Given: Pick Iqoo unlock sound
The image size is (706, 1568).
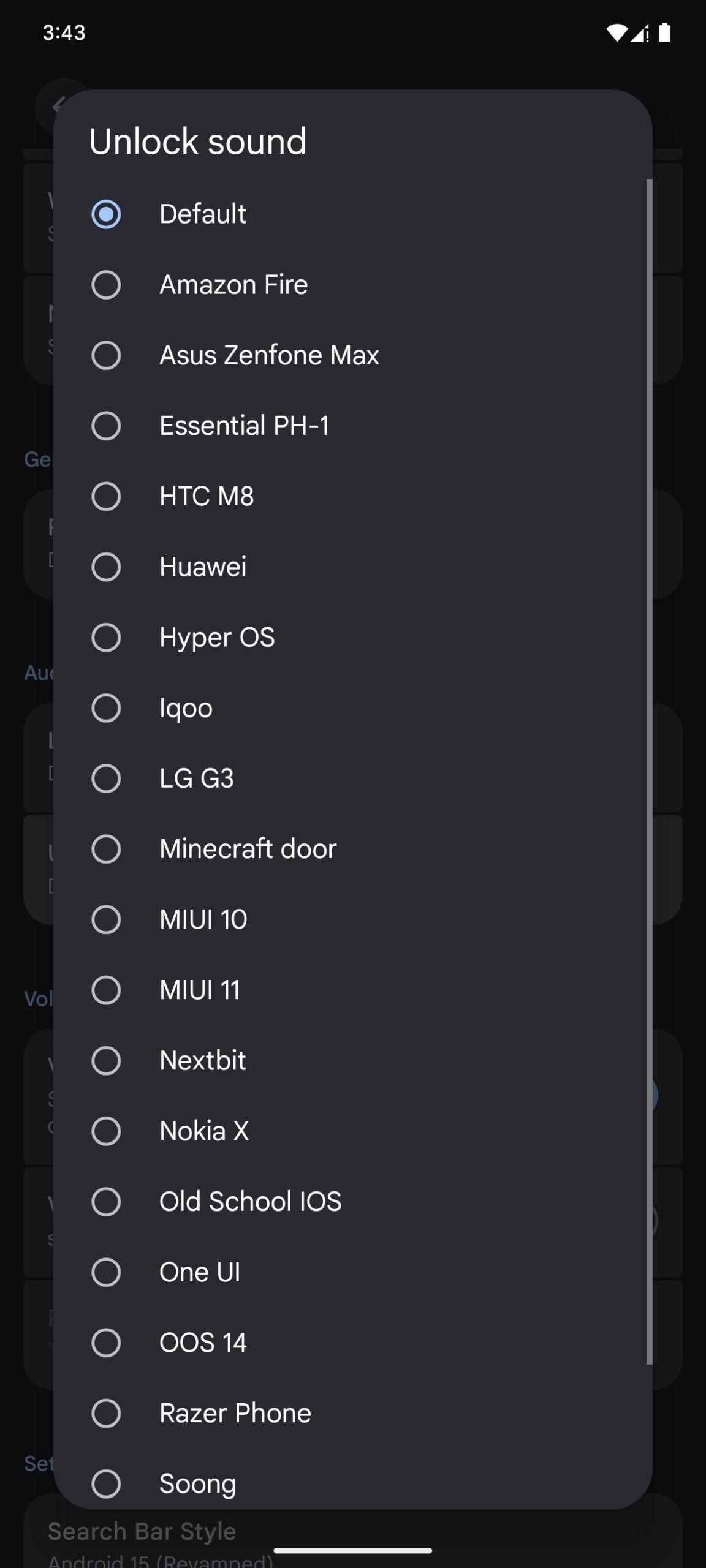Looking at the screenshot, I should [352, 708].
